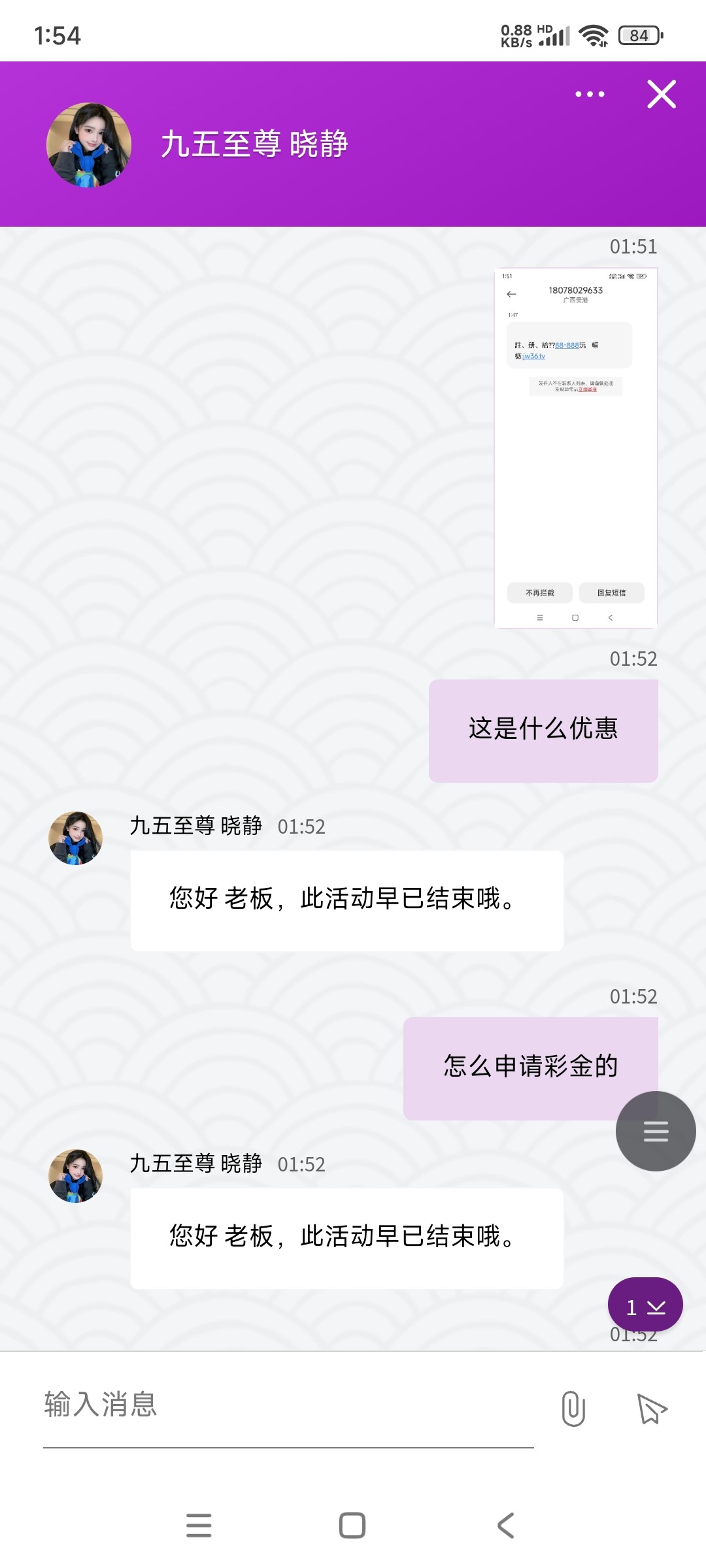Tap the home navigation circle icon

point(352,1526)
